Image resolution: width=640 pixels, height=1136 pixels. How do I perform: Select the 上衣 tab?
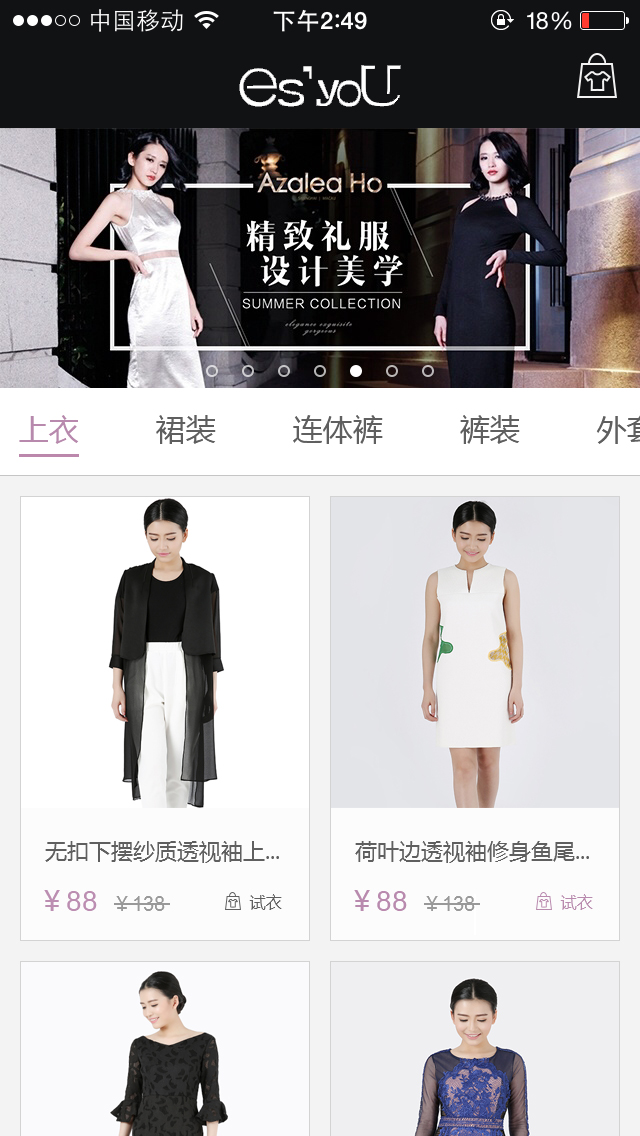tap(49, 431)
